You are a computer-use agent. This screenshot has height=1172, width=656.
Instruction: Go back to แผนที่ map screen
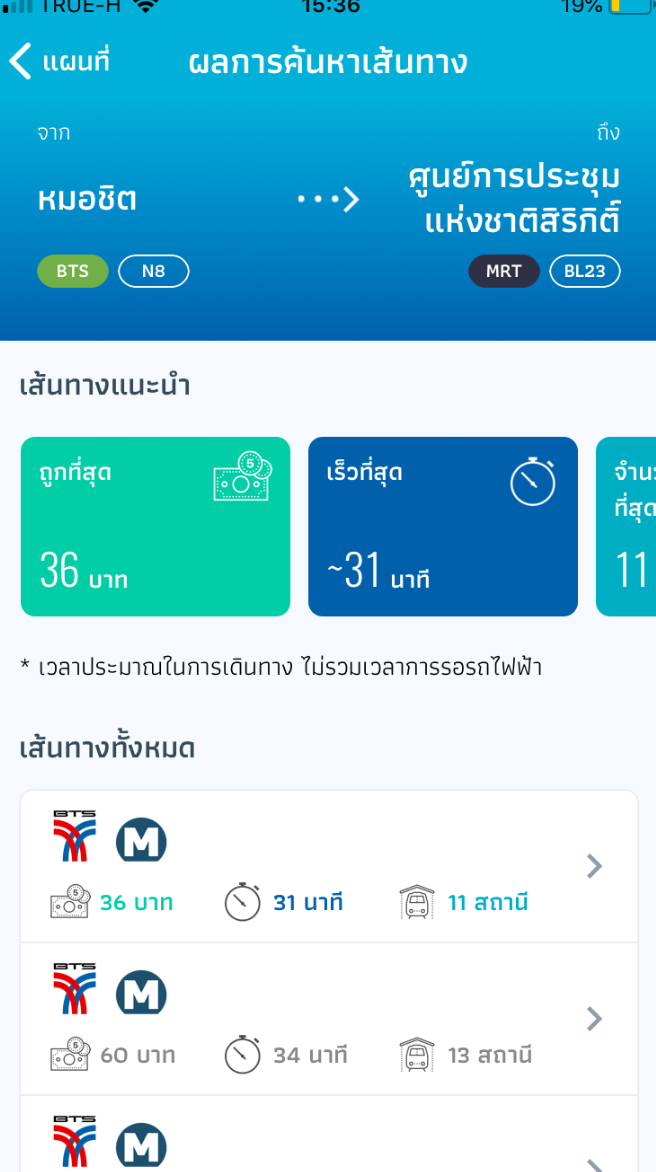(x=59, y=61)
